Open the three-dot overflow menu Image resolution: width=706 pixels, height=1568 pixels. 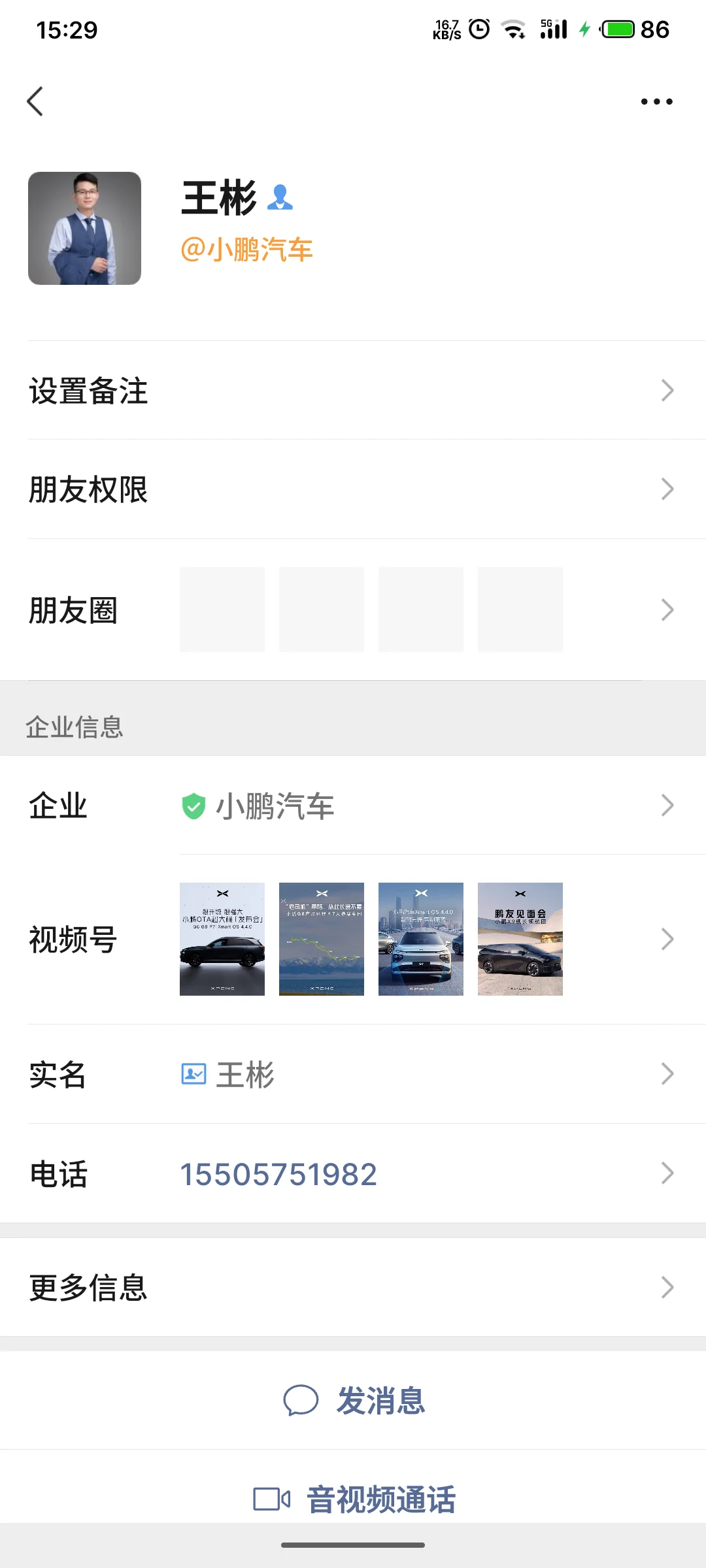[656, 101]
